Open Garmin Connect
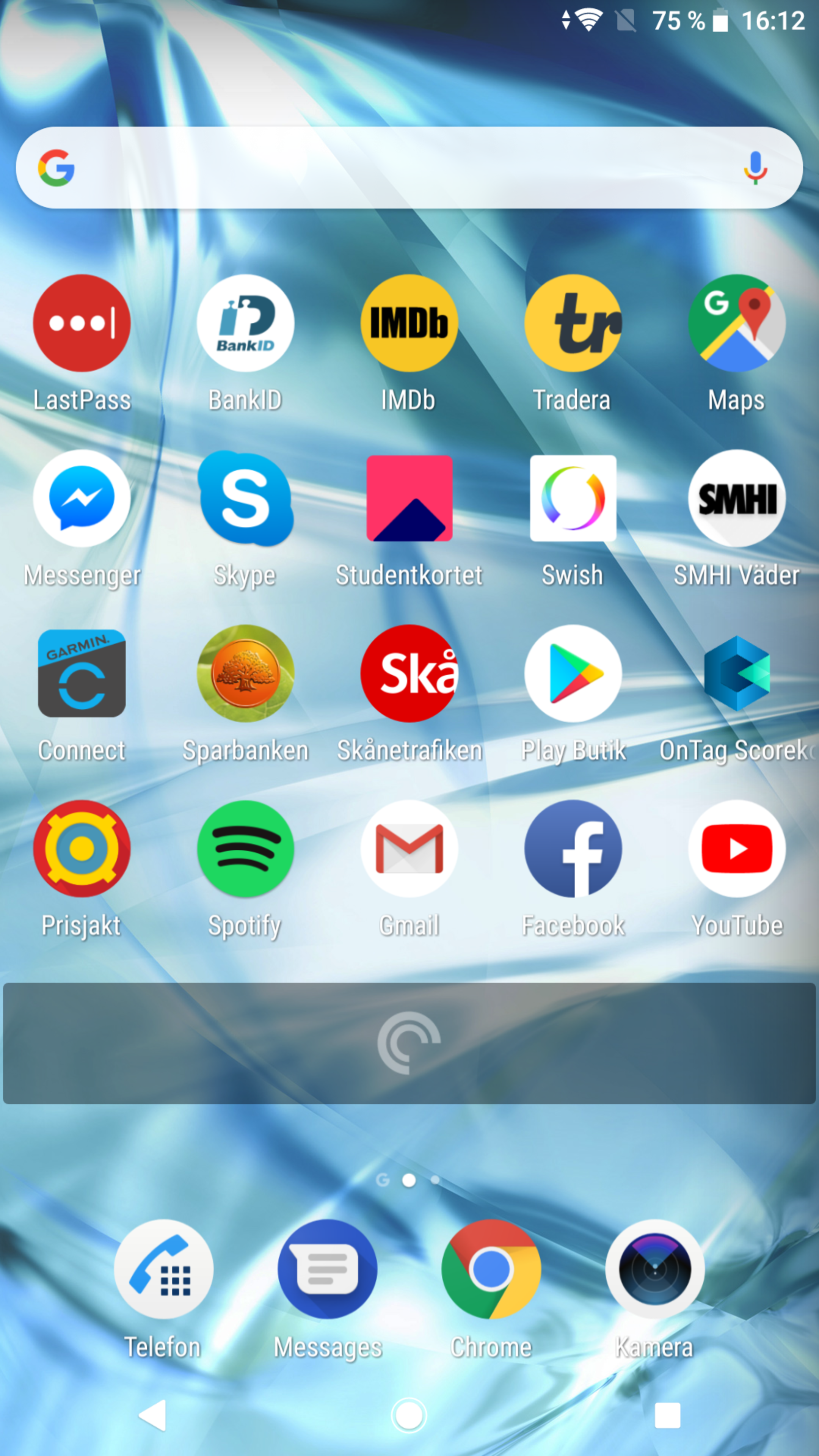819x1456 pixels. pyautogui.click(x=82, y=674)
